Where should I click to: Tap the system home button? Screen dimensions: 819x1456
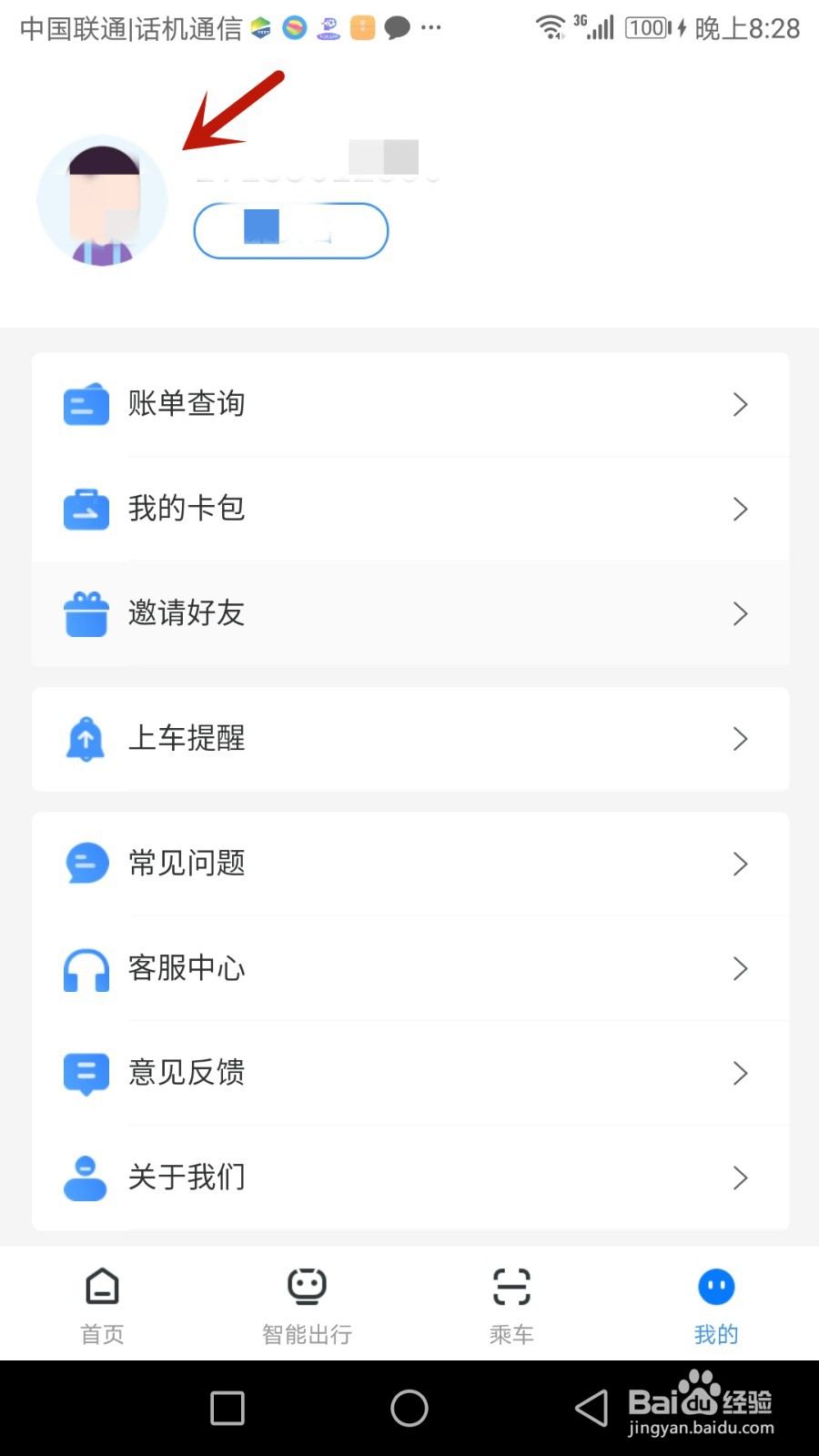tap(409, 1408)
